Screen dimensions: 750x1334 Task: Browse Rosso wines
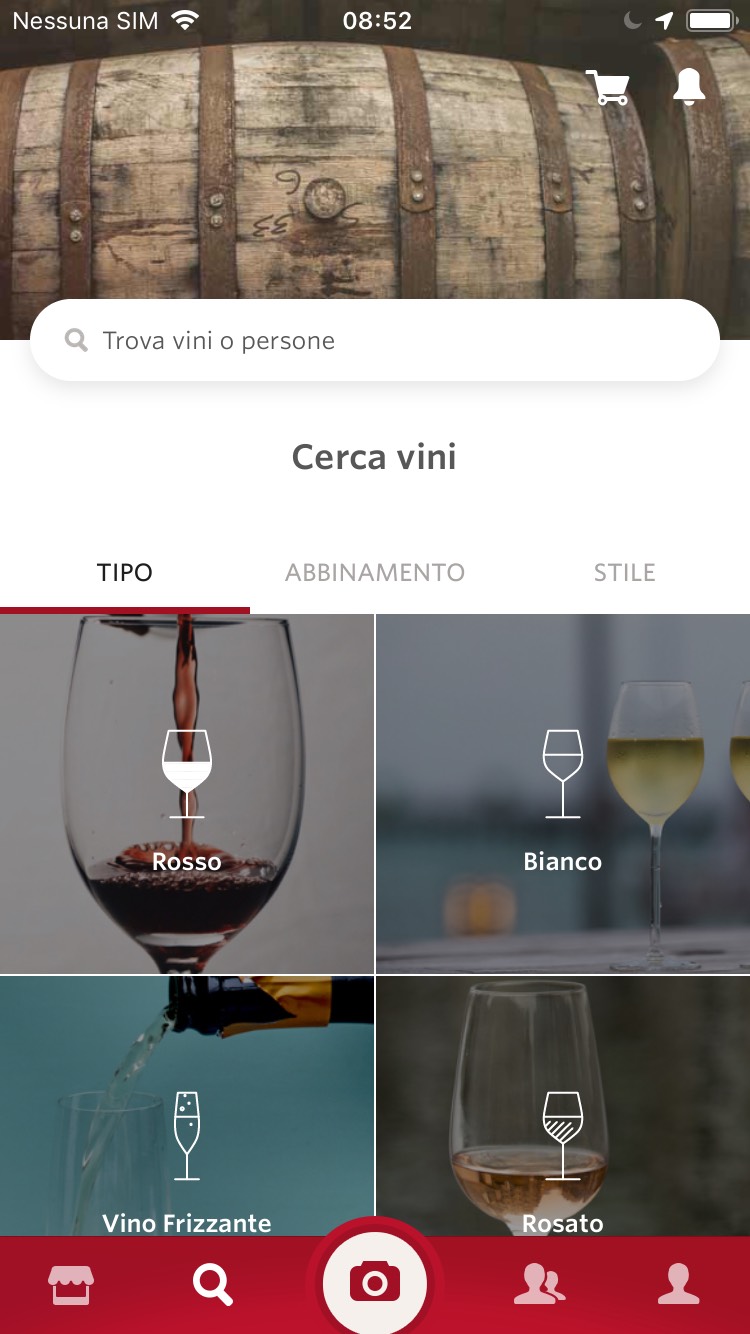click(187, 795)
